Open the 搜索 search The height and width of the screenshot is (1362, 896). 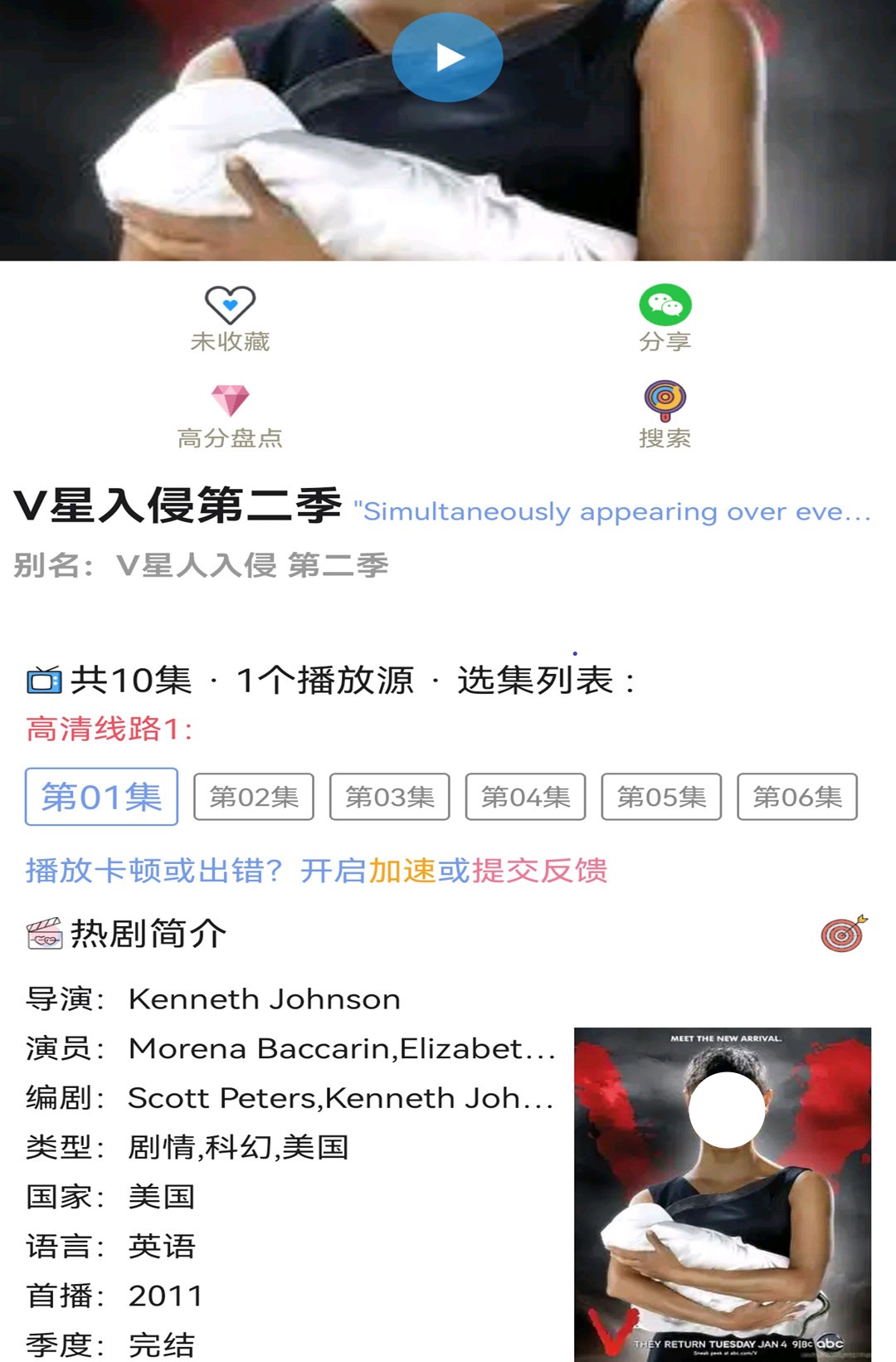coord(665,415)
